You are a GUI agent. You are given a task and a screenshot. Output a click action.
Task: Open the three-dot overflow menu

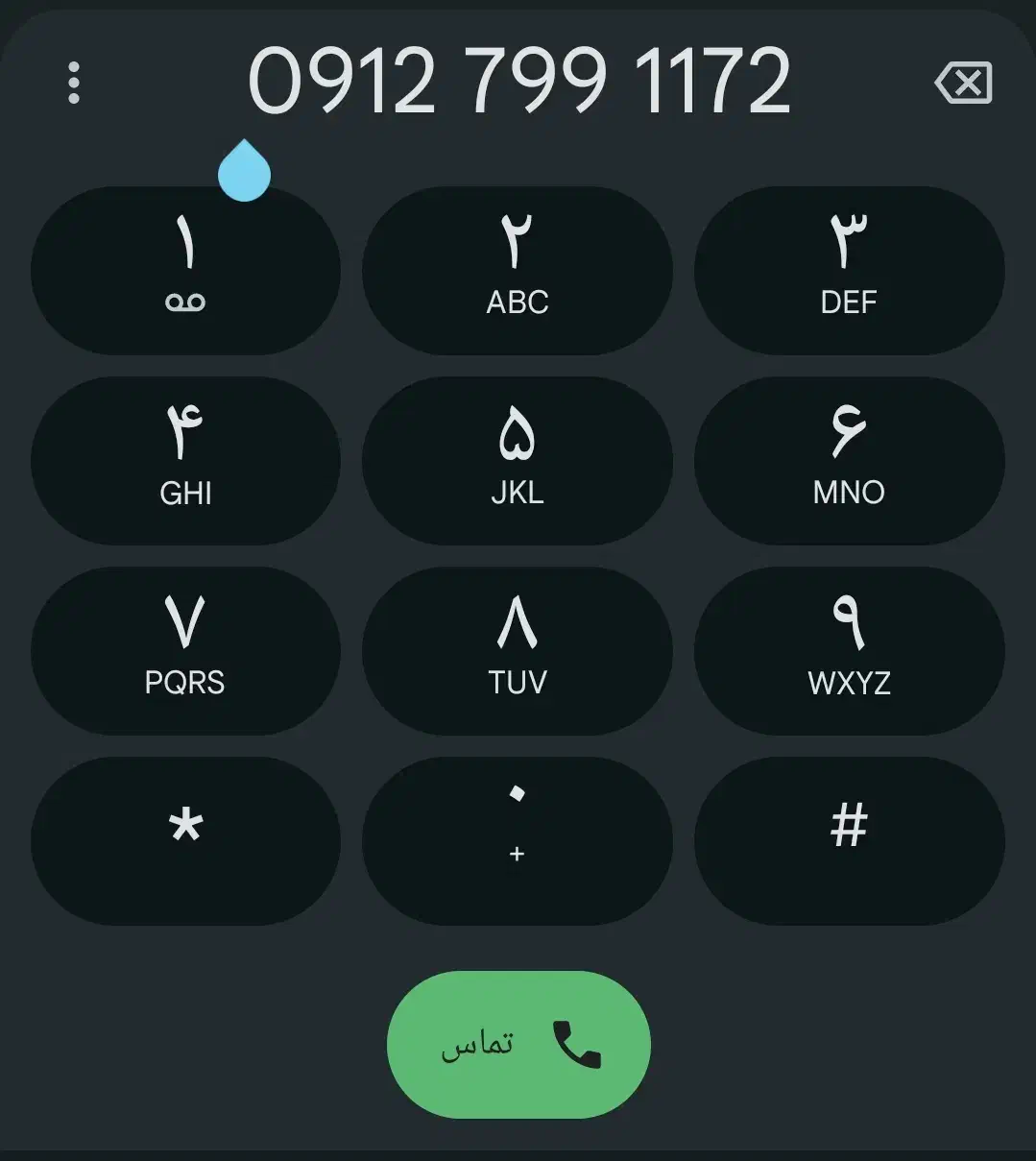point(74,85)
